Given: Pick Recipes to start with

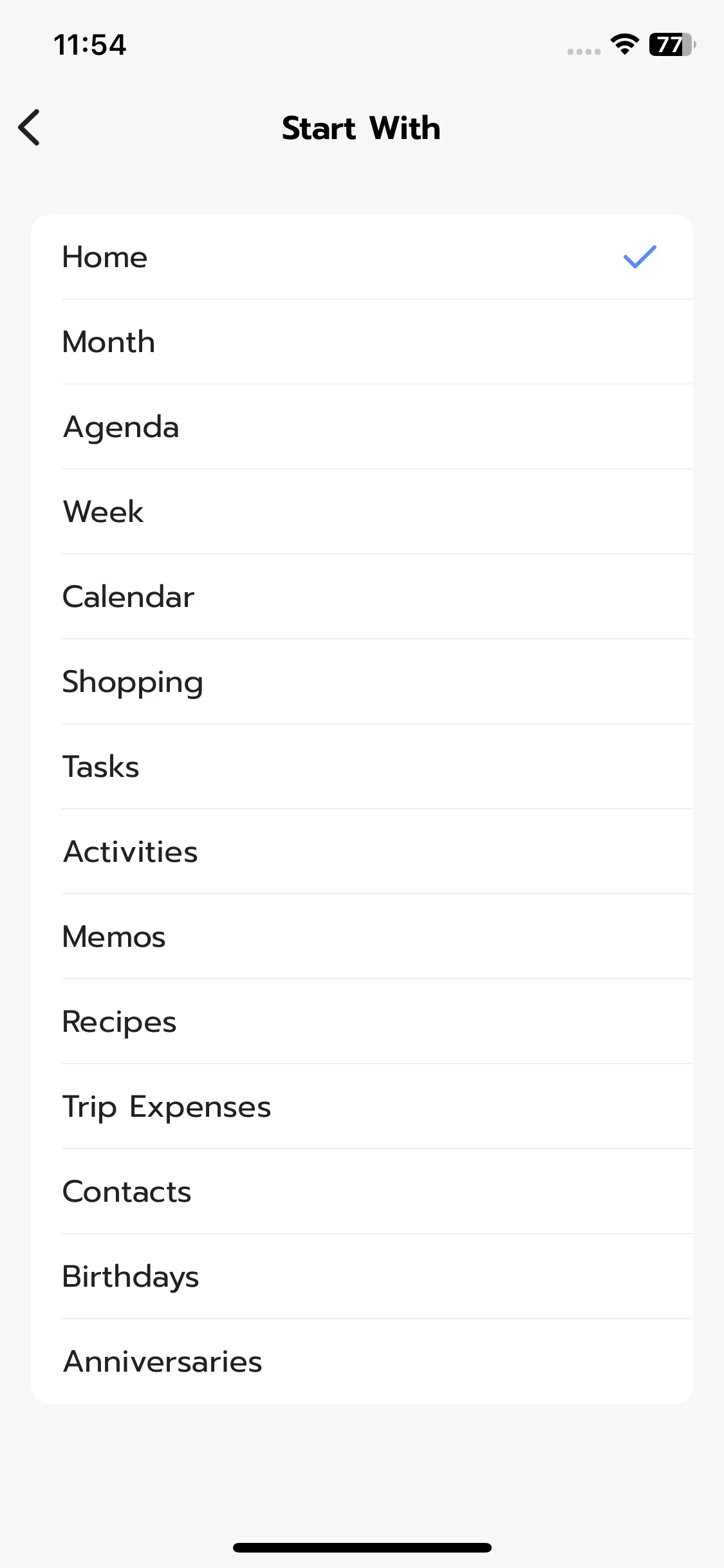Looking at the screenshot, I should pyautogui.click(x=360, y=1022).
